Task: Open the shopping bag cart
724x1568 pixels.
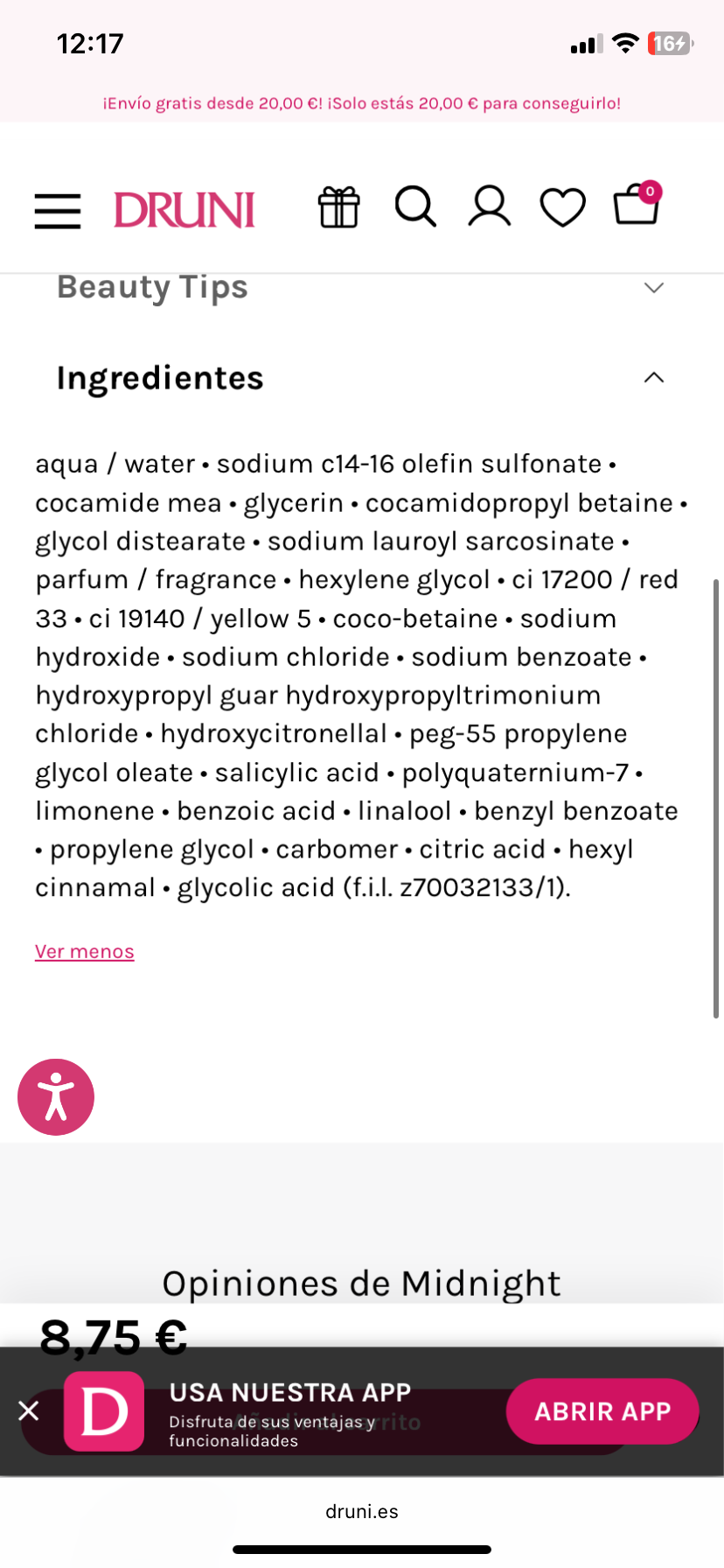Action: 637,205
